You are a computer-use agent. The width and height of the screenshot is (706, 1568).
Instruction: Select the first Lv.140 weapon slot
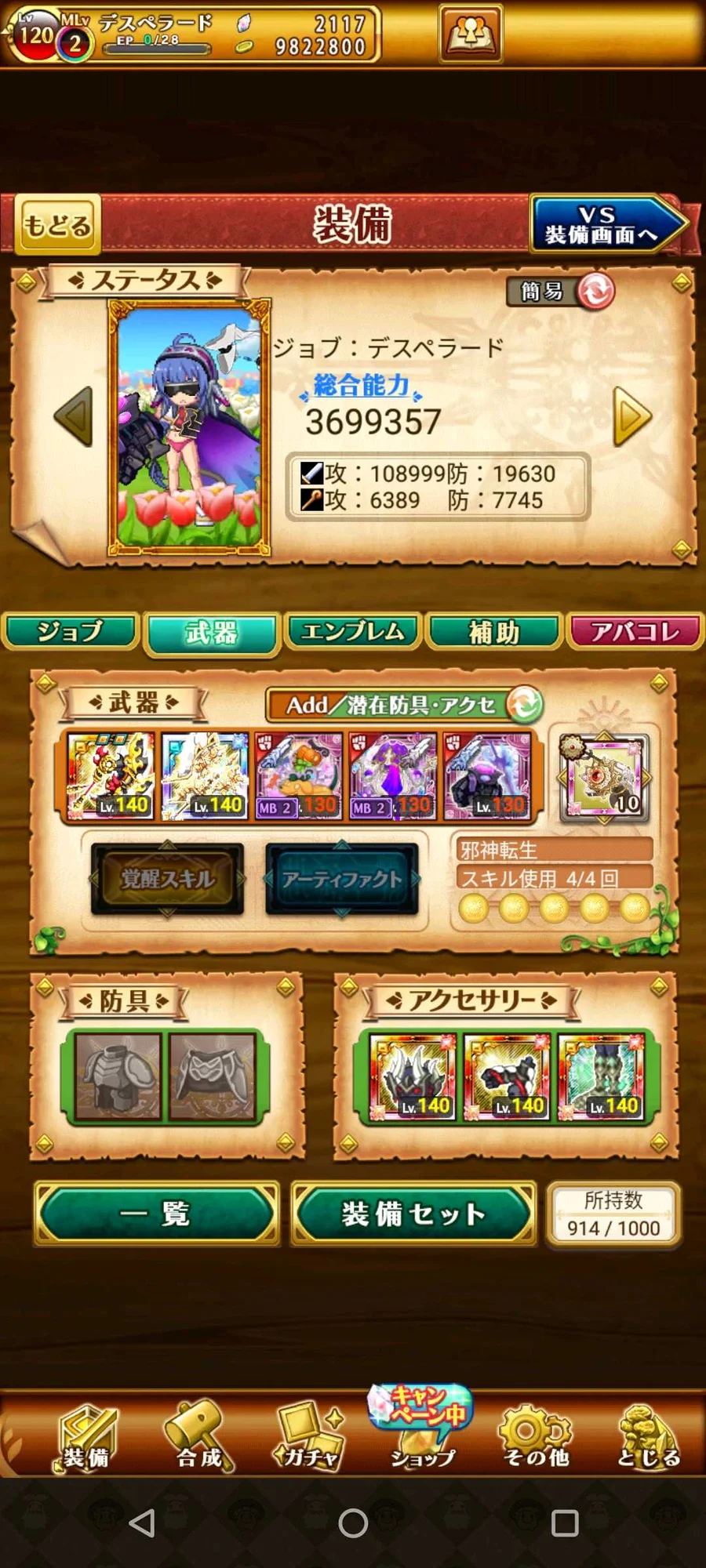111,775
